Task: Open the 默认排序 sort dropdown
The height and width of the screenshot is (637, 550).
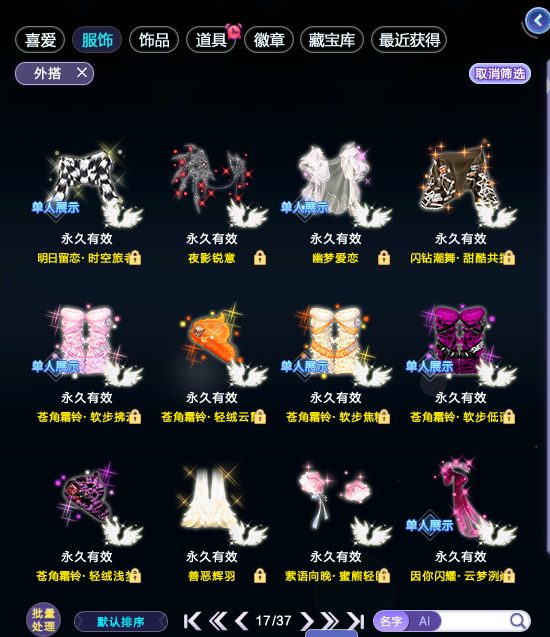Action: point(121,622)
